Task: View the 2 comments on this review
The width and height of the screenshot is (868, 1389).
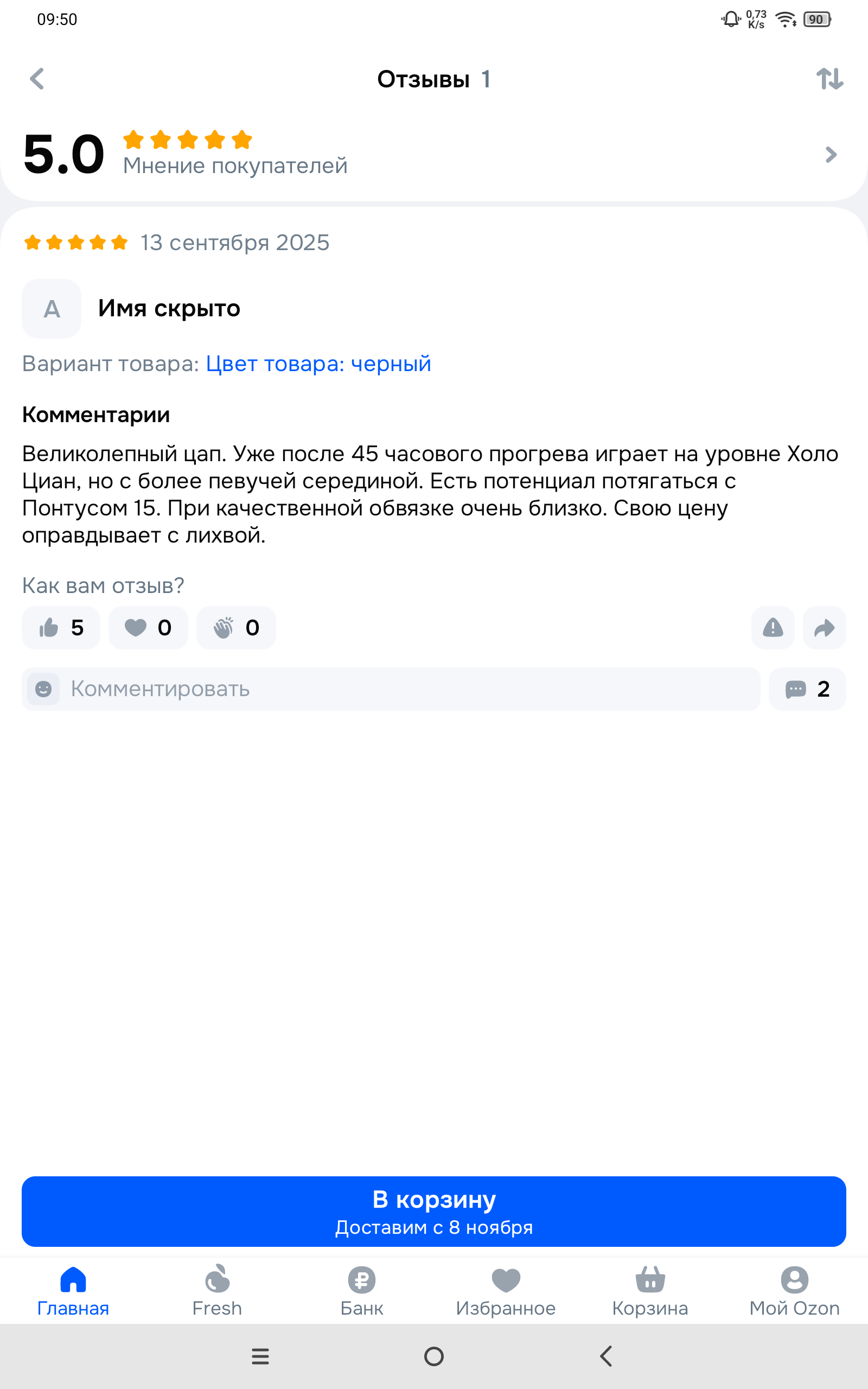Action: tap(807, 689)
